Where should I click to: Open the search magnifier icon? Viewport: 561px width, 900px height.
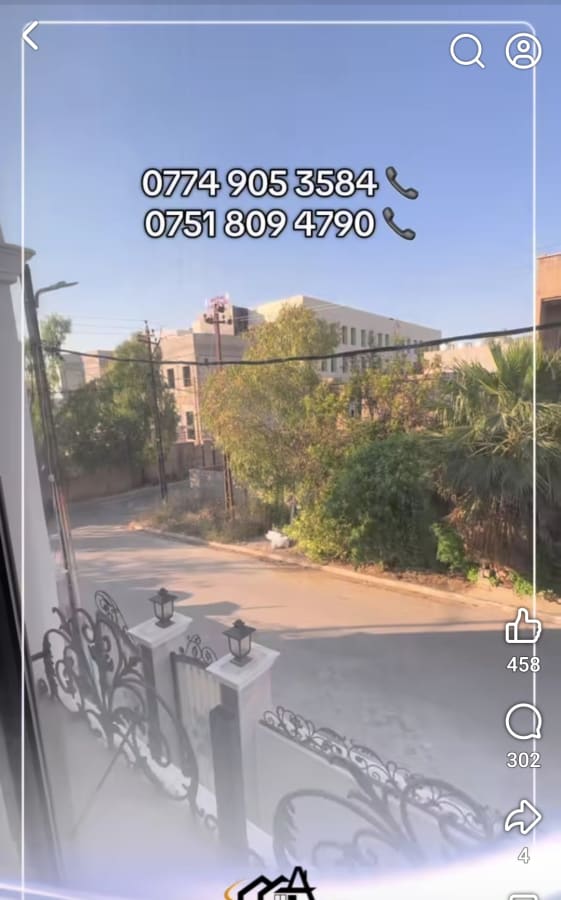(x=467, y=51)
